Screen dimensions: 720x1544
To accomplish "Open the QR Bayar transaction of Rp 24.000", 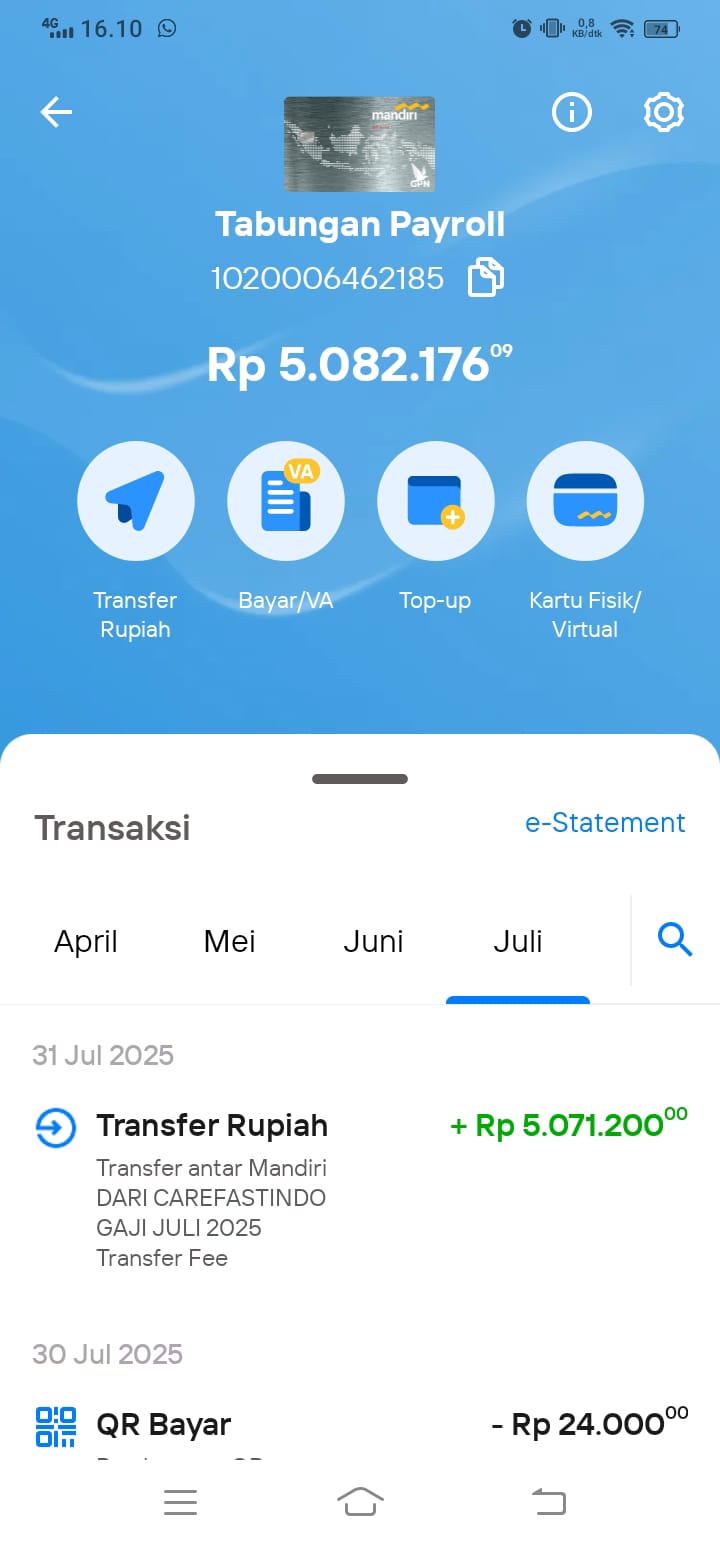I will [360, 1428].
